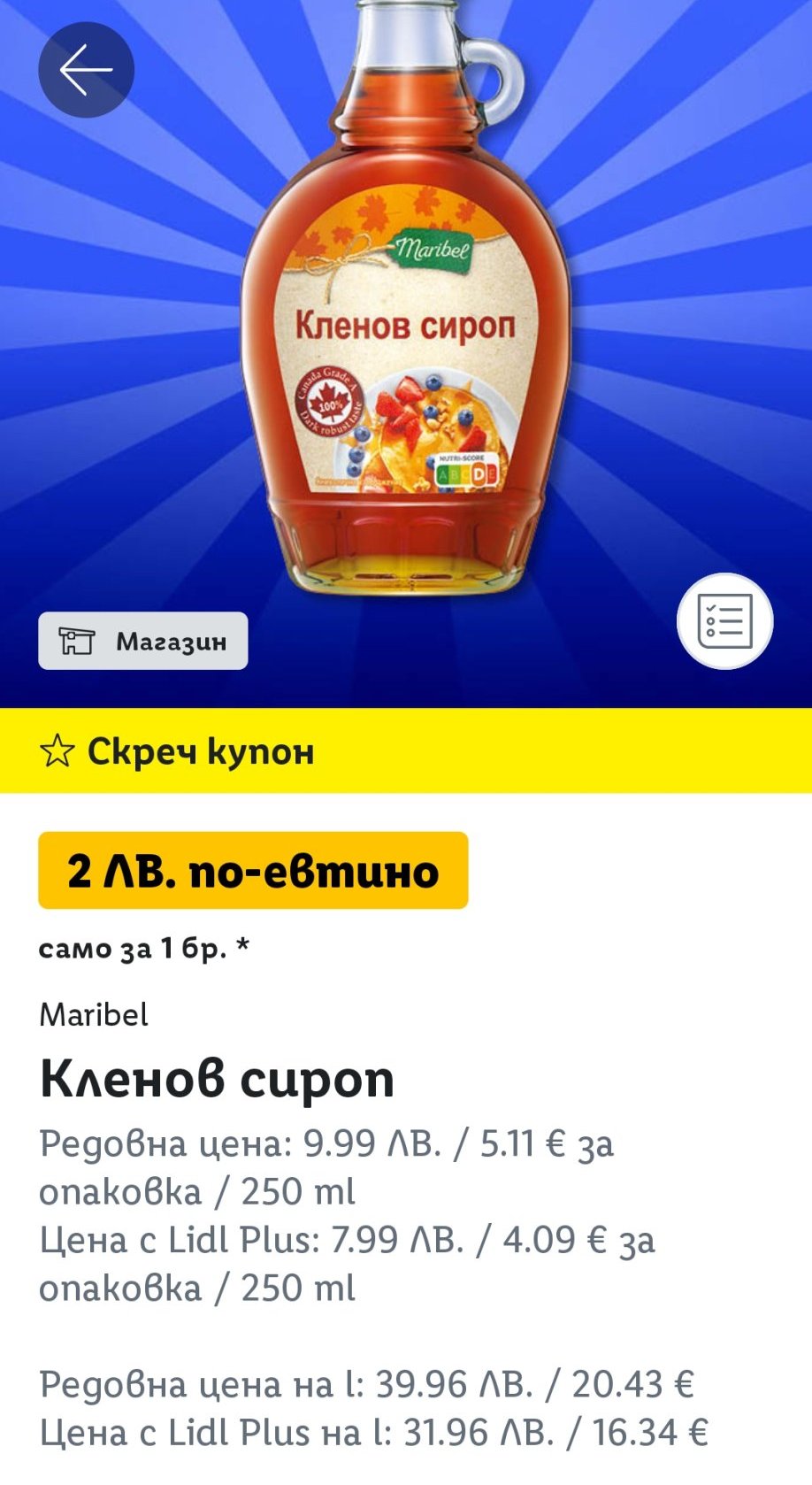Screen dimensions: 812x1485
Task: Tap the Магазин store chip
Action: pos(143,641)
